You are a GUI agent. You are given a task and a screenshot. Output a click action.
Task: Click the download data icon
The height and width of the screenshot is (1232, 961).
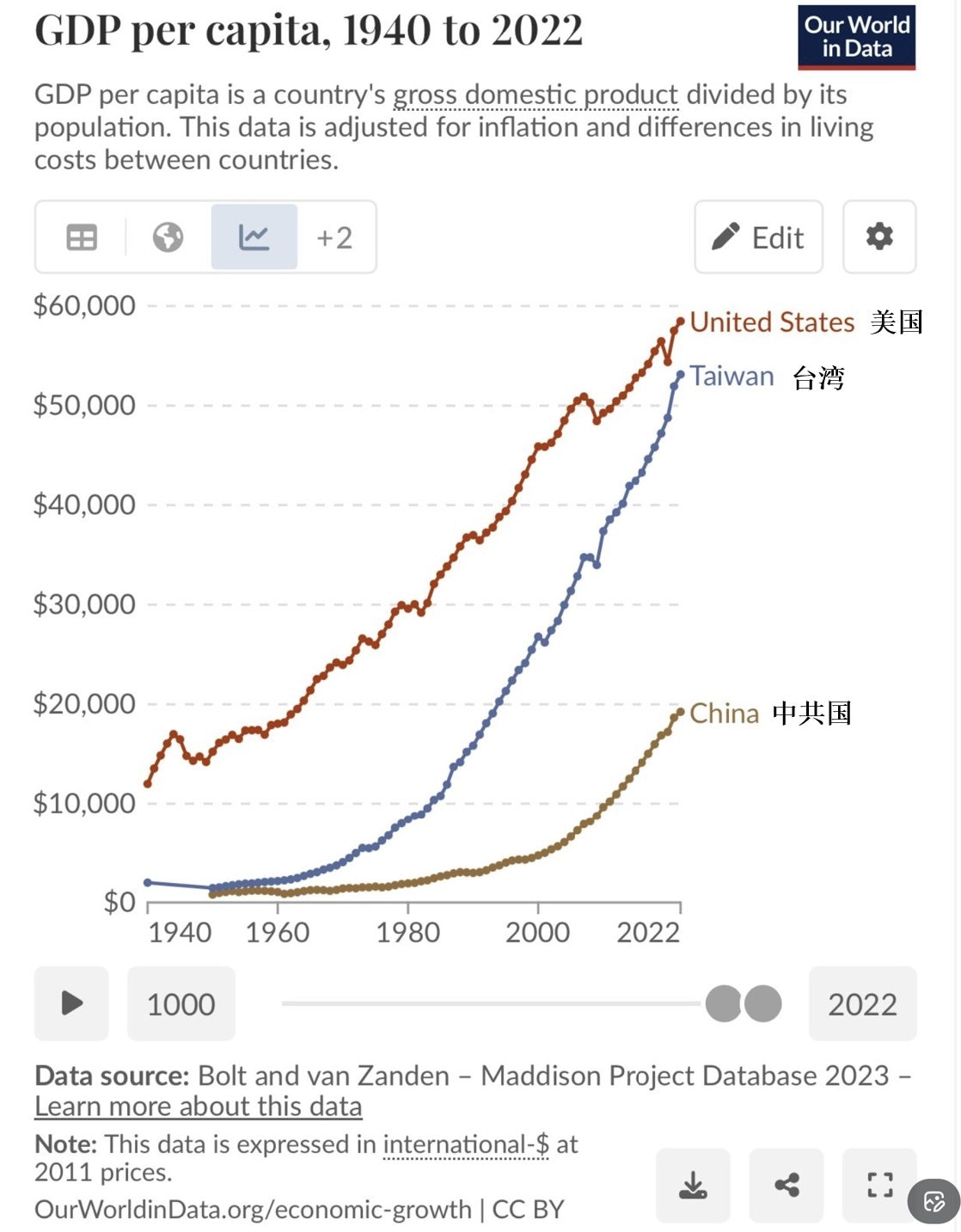693,1186
